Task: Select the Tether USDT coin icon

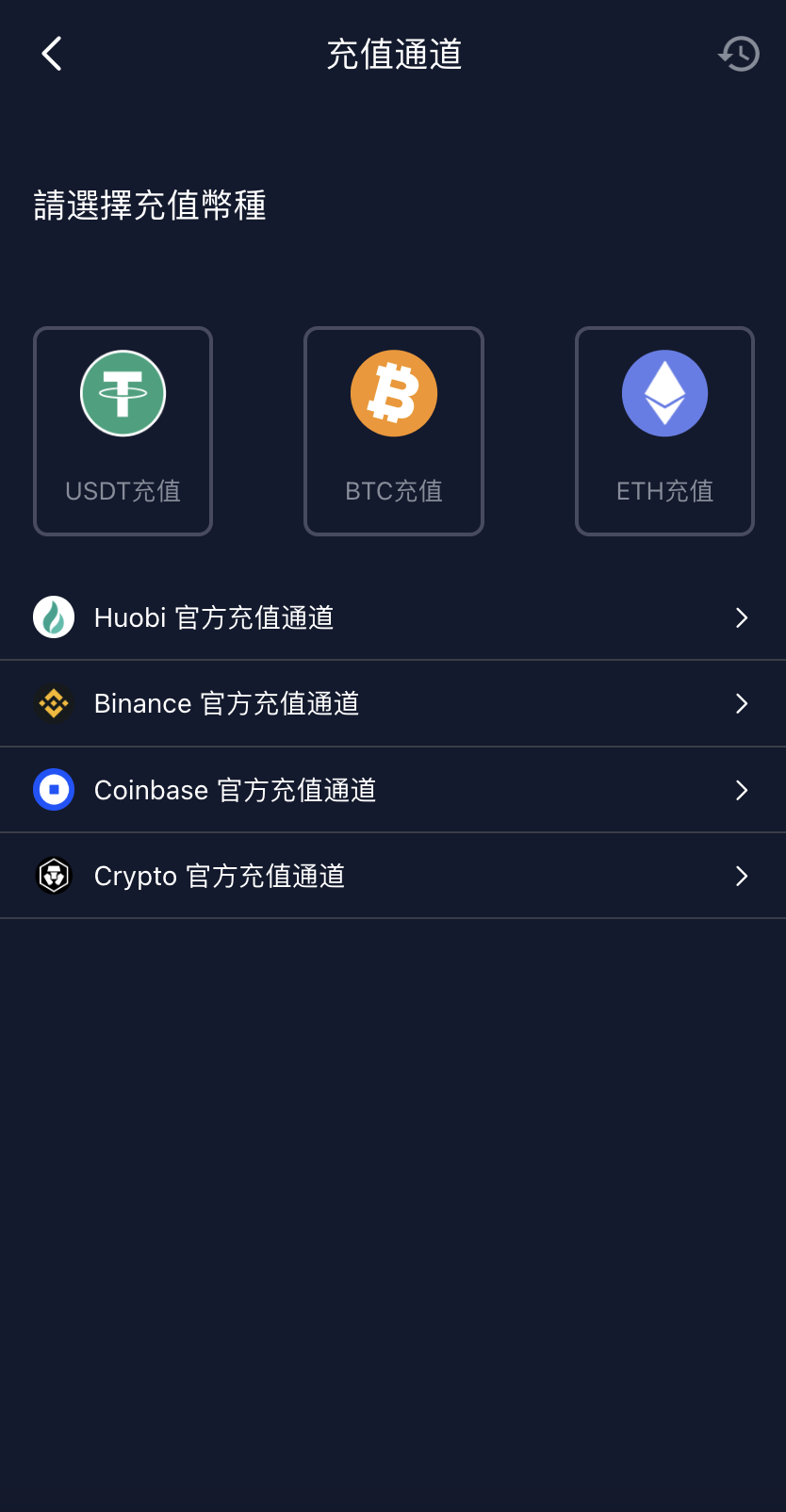Action: point(123,393)
